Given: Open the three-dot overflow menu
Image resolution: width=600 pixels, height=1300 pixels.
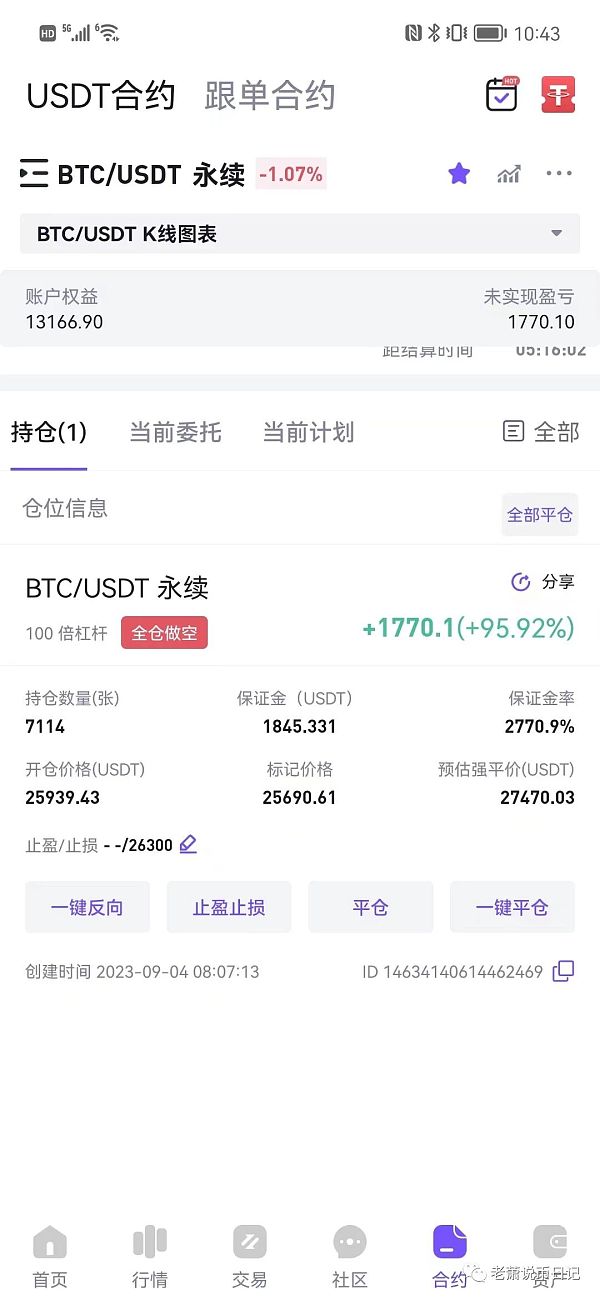Looking at the screenshot, I should pyautogui.click(x=559, y=174).
